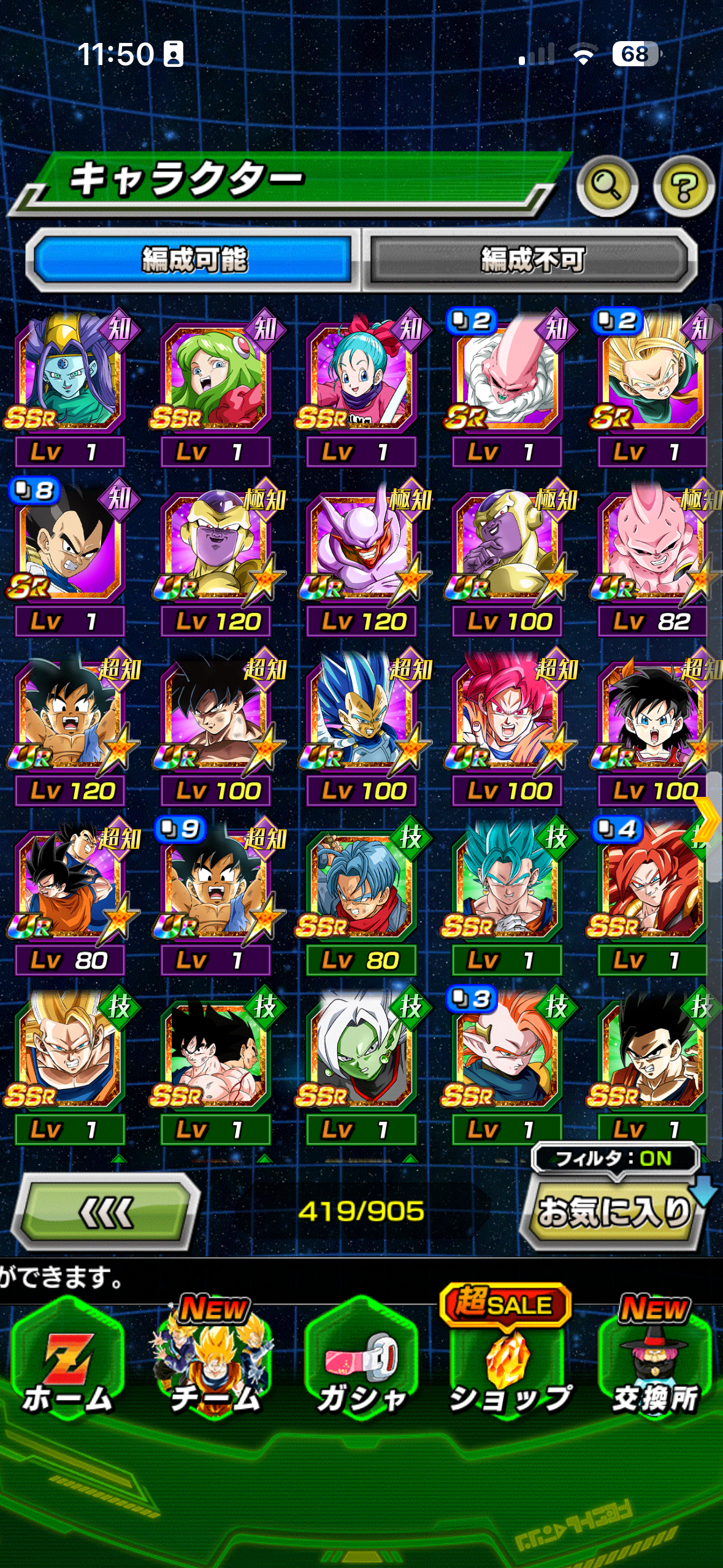Tap the yellow next page arrow
Image resolution: width=723 pixels, height=1568 pixels.
click(707, 820)
